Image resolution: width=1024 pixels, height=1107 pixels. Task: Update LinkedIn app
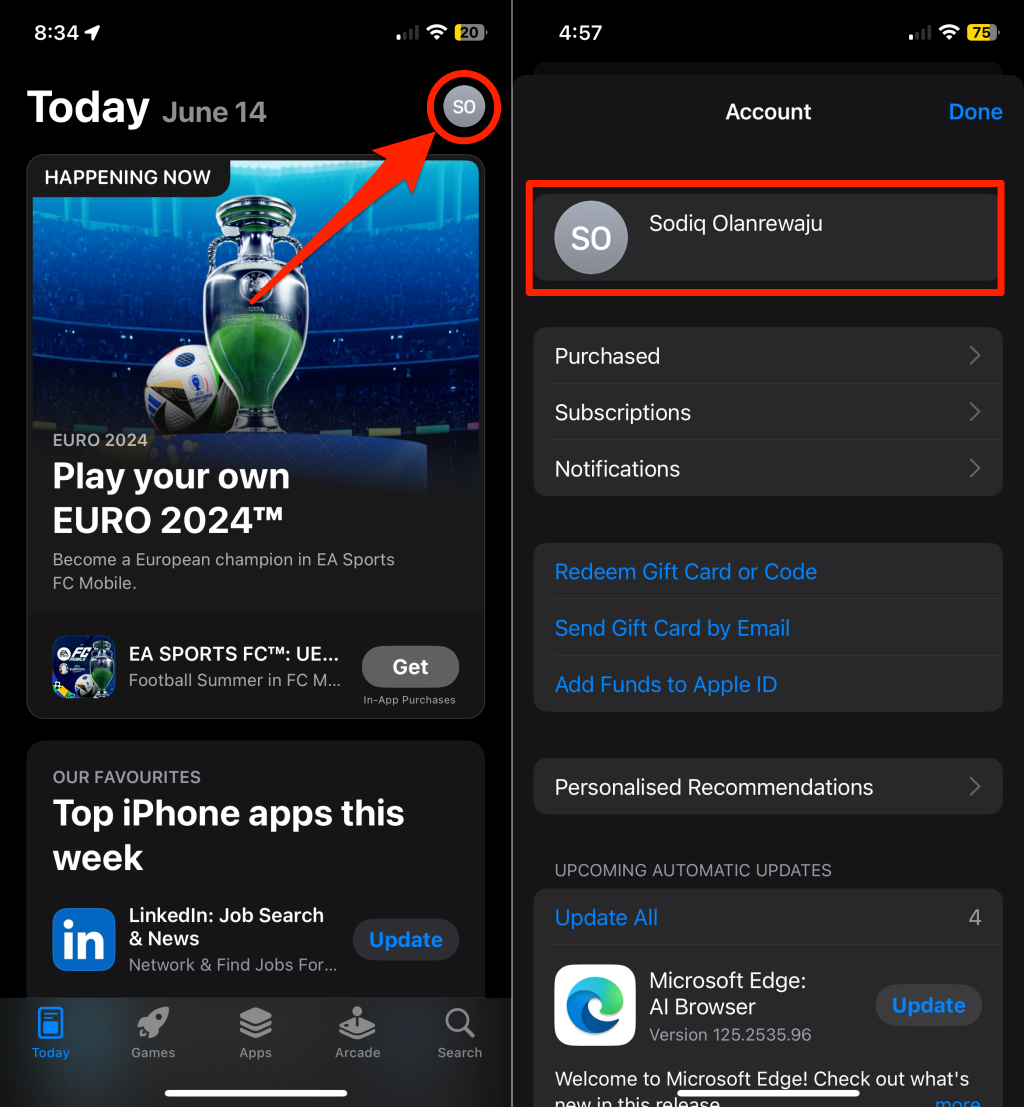click(405, 940)
